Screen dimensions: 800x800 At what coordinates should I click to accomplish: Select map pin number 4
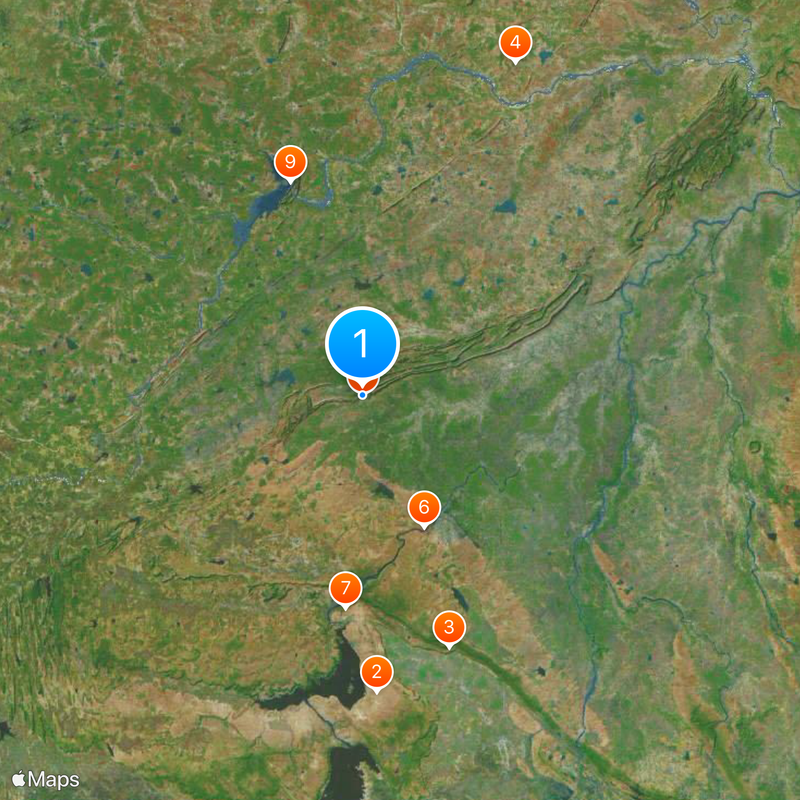(515, 43)
